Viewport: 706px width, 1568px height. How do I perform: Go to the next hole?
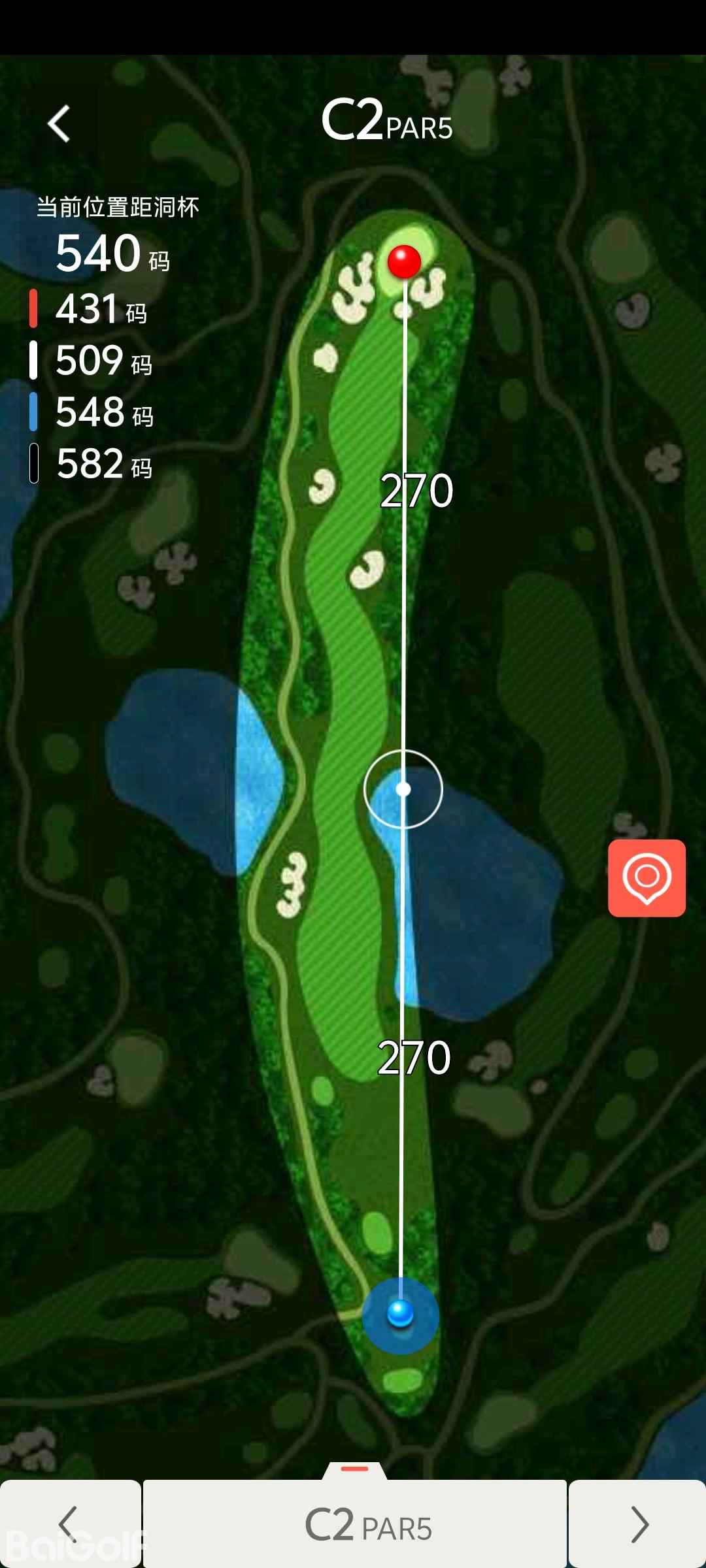point(638,1524)
